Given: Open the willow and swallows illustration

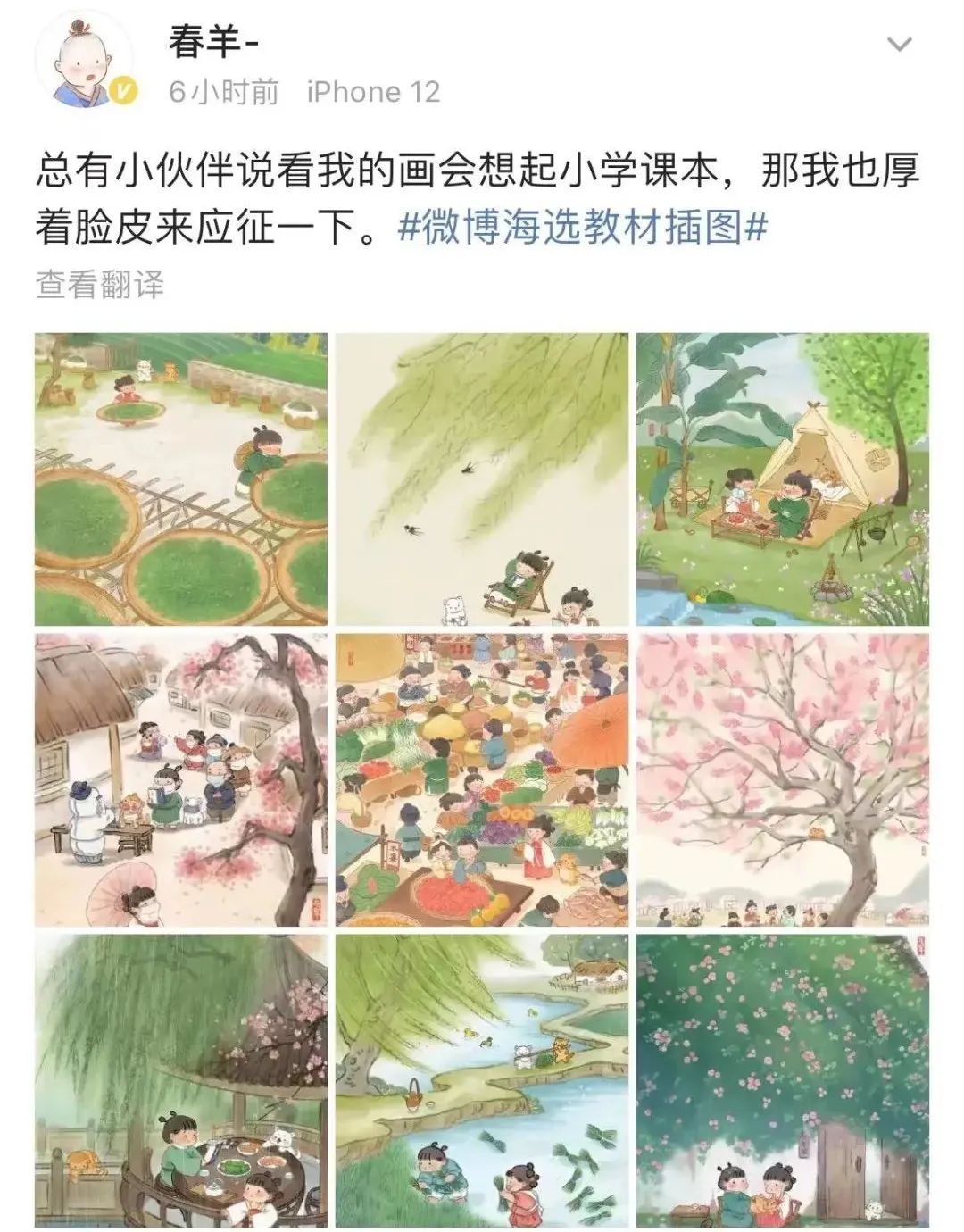Looking at the screenshot, I should point(482,479).
